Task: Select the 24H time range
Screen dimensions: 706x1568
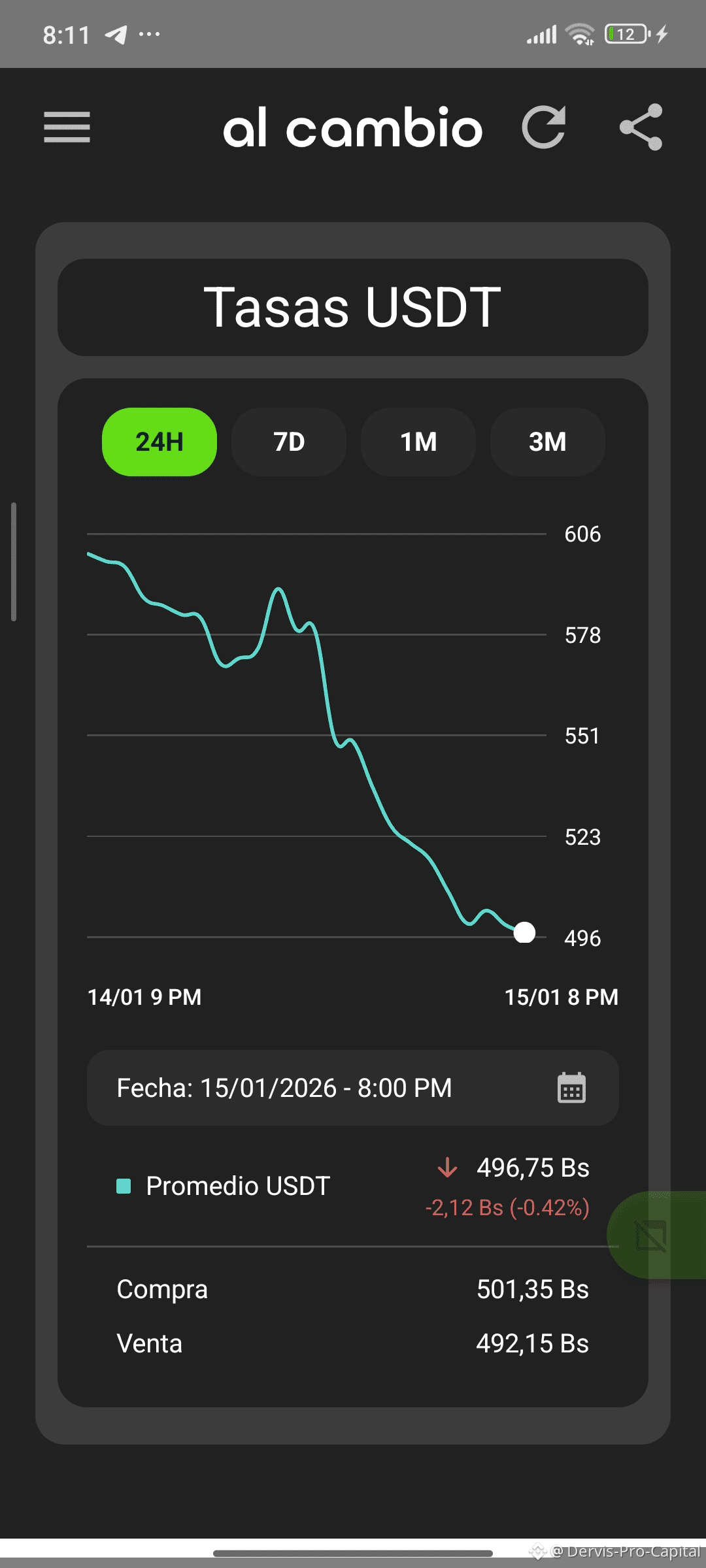Action: (x=160, y=442)
